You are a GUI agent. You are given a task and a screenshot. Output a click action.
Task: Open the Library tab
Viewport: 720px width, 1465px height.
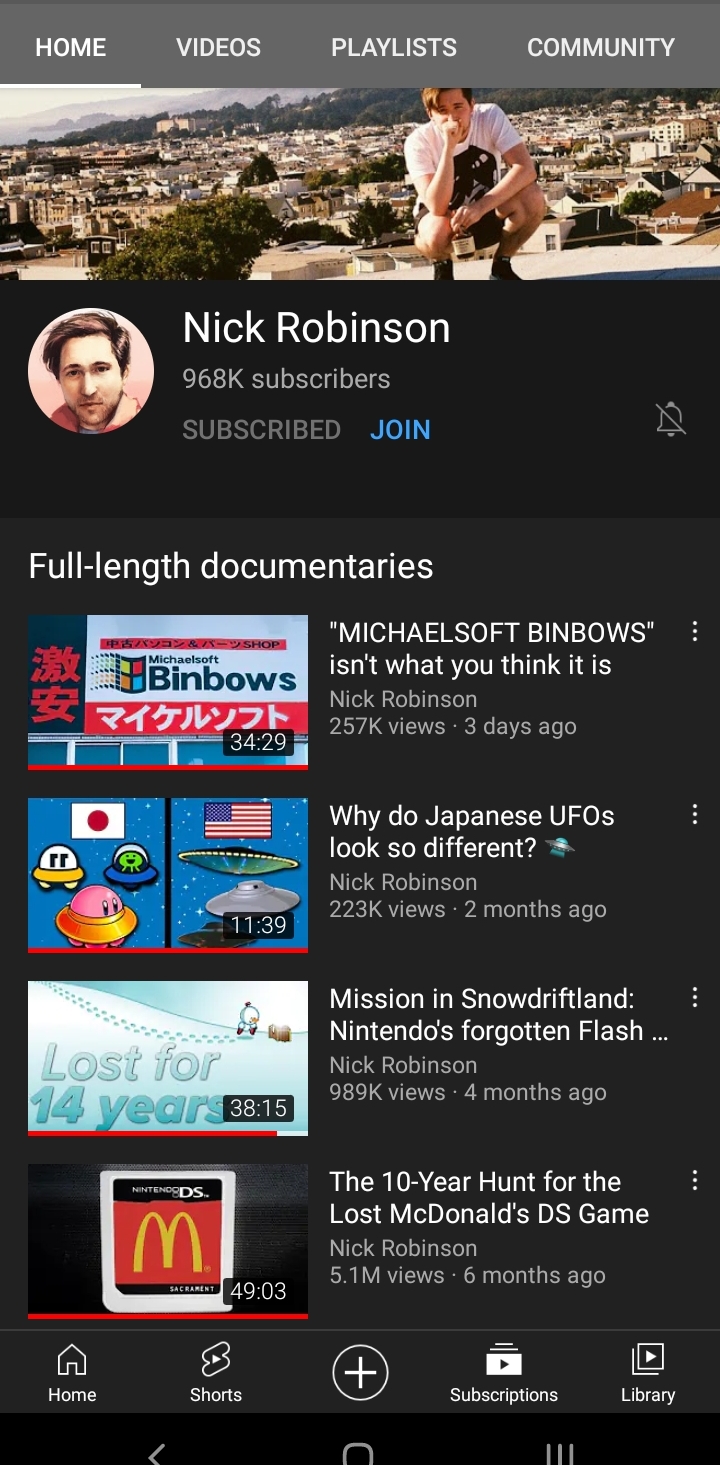point(648,1372)
